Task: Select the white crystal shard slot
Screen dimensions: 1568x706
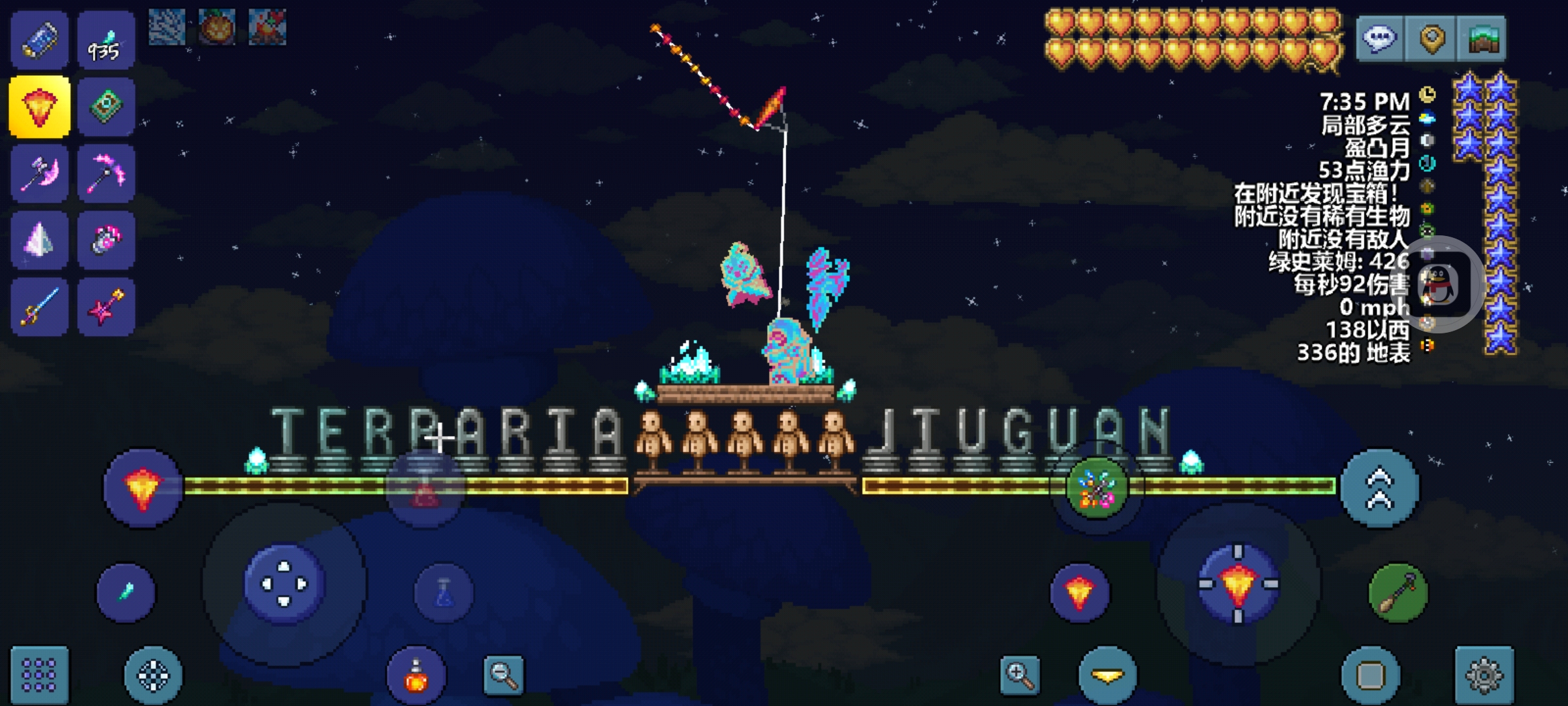Action: click(39, 239)
